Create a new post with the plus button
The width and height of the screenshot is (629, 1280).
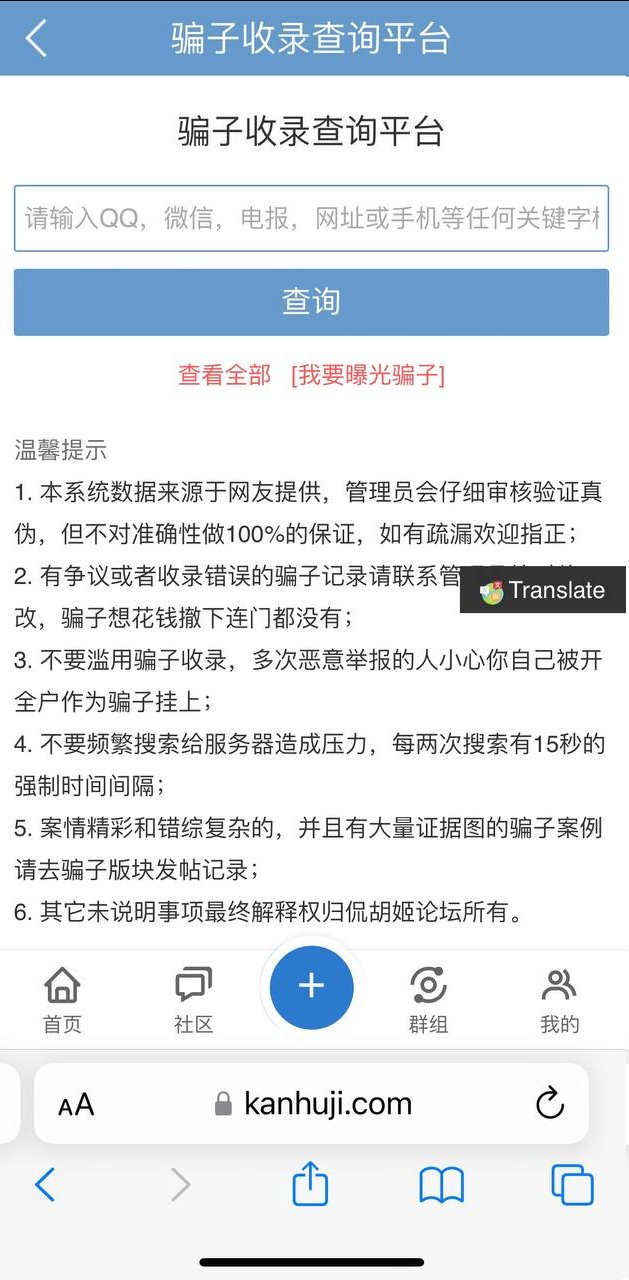(x=311, y=987)
